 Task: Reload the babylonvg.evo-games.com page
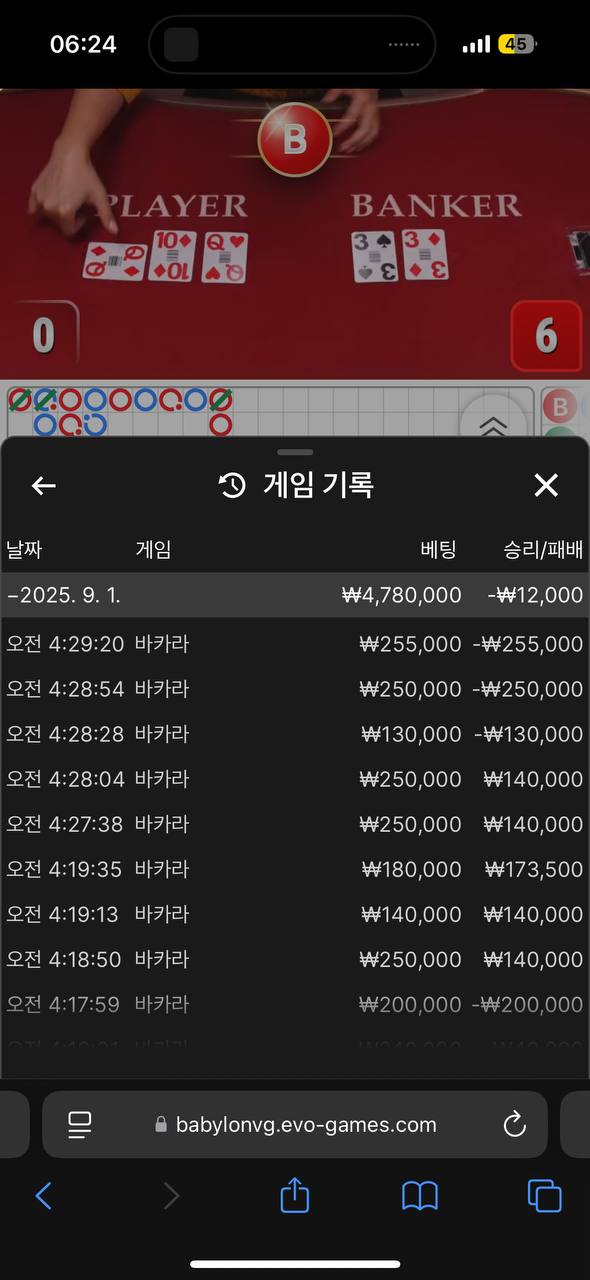pos(515,1125)
